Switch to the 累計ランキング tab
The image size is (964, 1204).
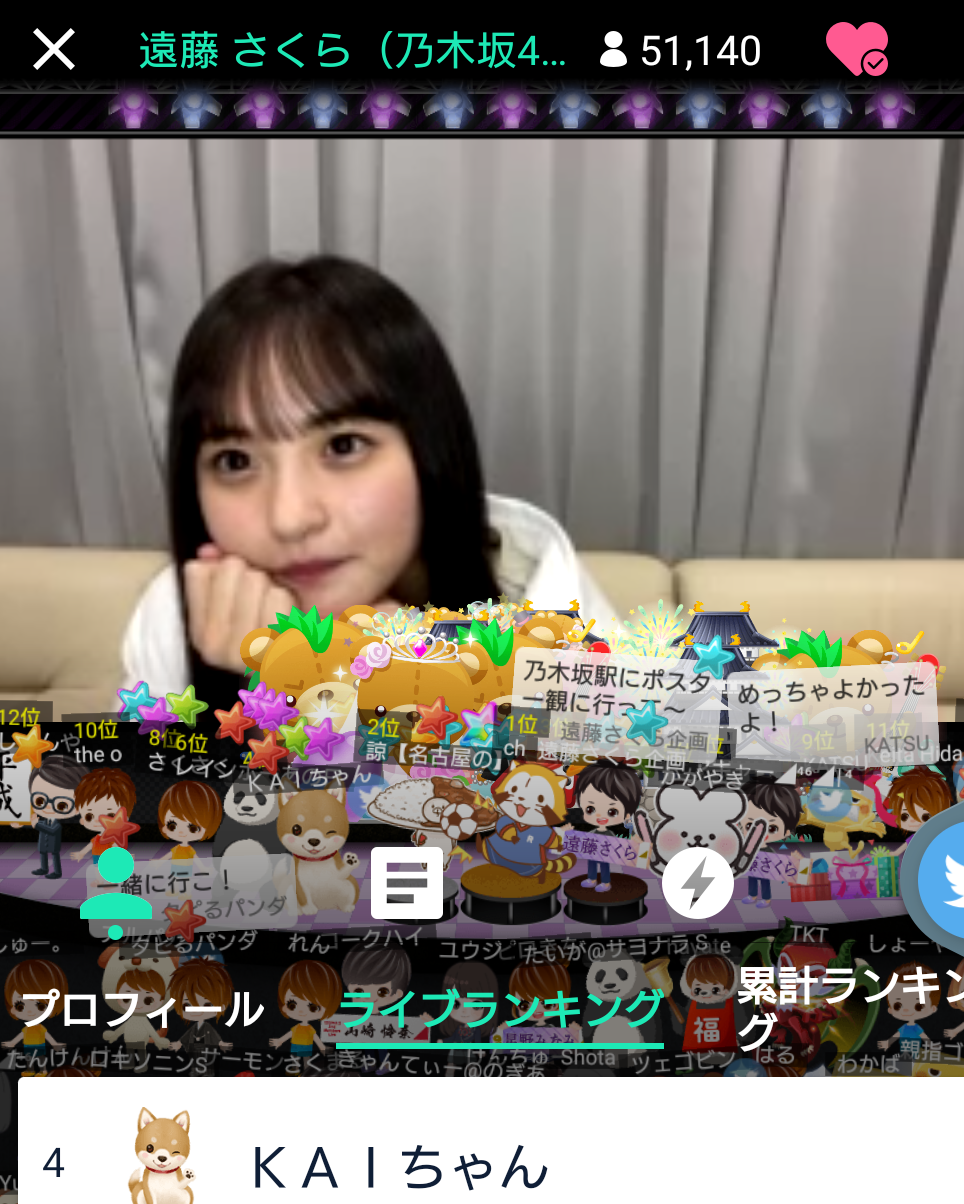pos(848,1008)
